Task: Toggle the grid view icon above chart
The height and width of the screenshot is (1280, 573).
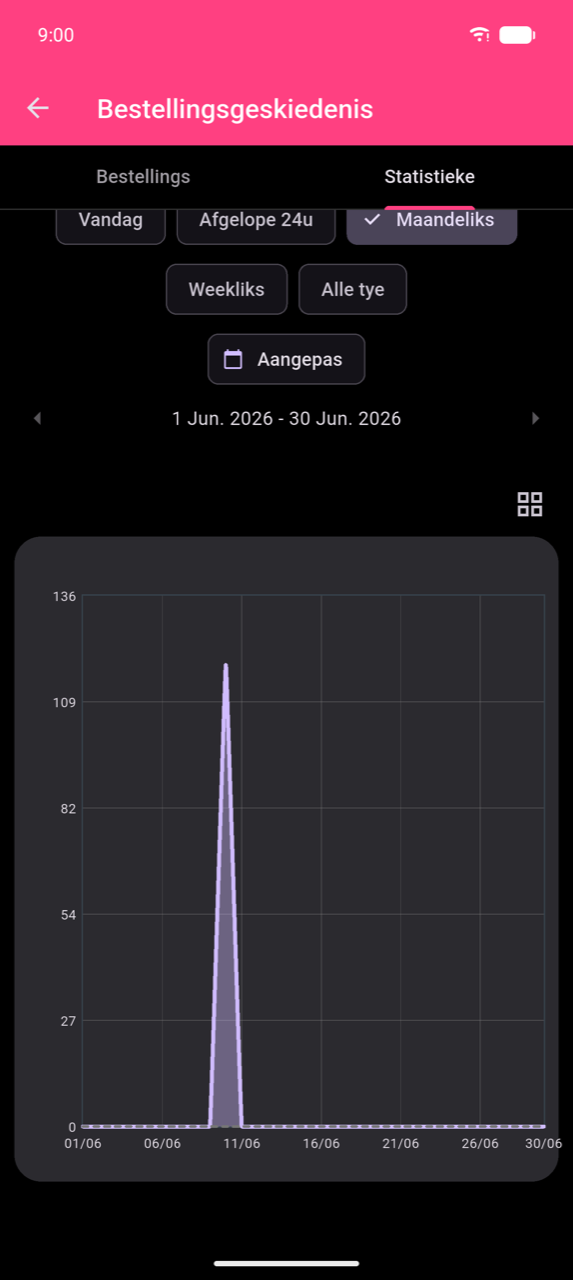Action: click(x=530, y=504)
